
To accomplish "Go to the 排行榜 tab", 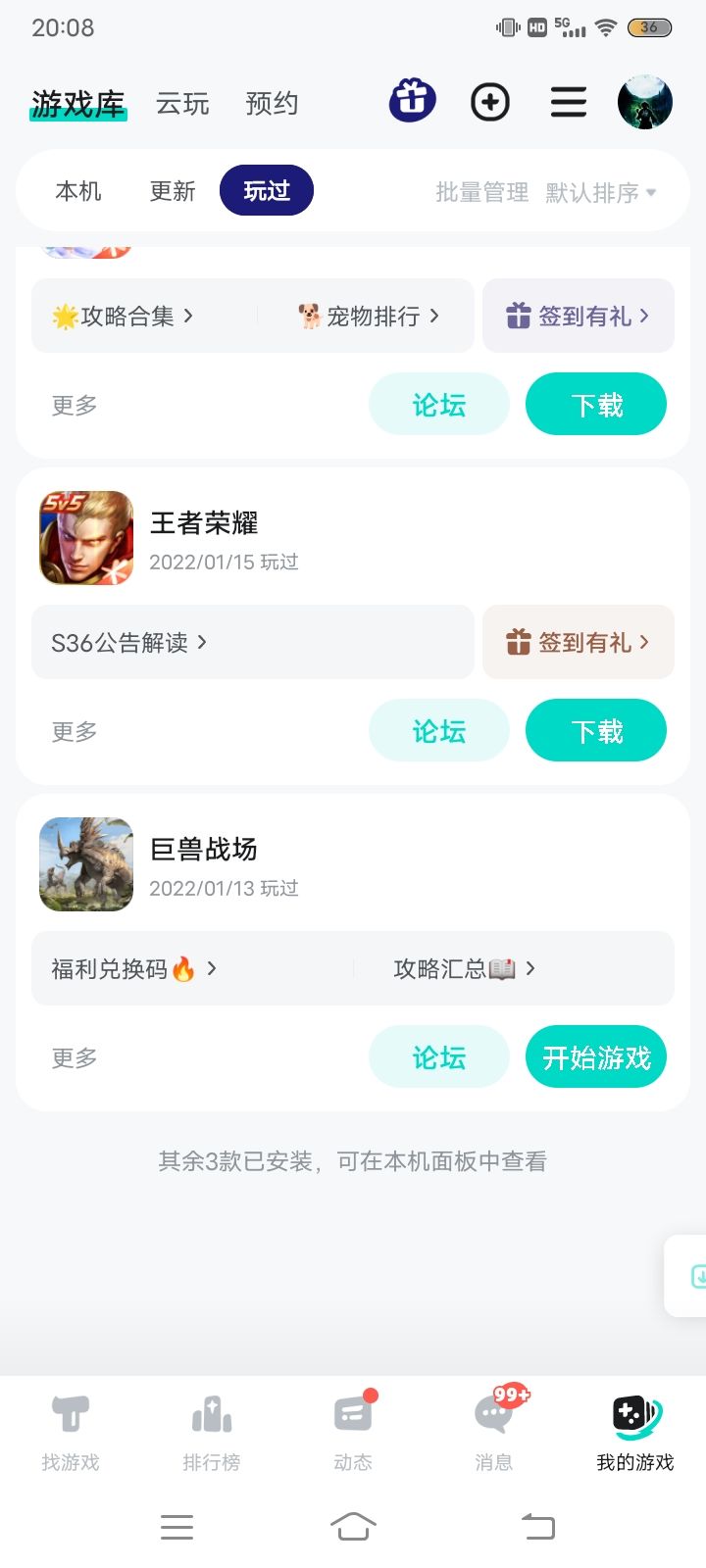I will click(212, 1433).
